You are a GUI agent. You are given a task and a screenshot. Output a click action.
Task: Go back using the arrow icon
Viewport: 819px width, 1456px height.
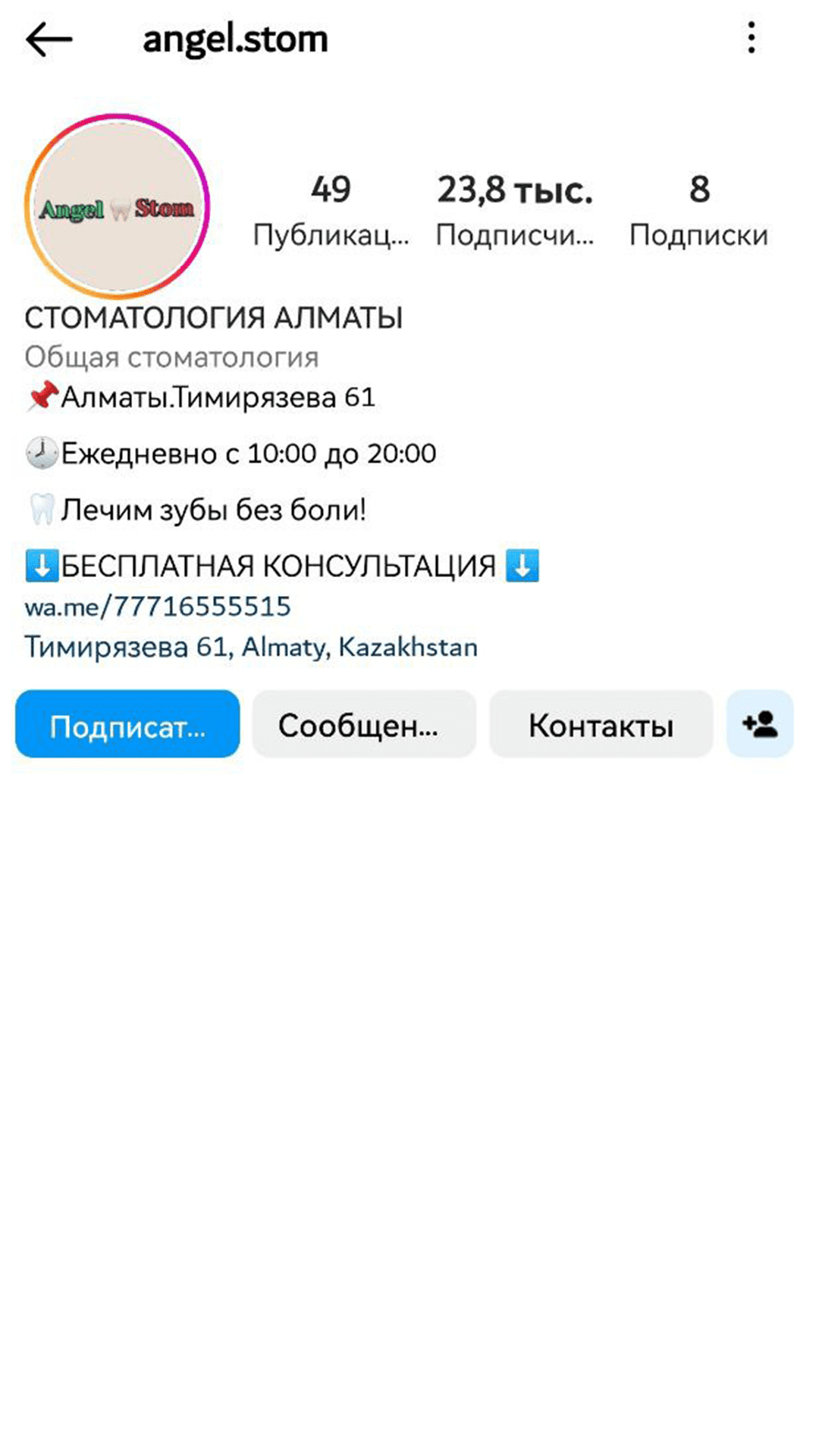[x=49, y=39]
